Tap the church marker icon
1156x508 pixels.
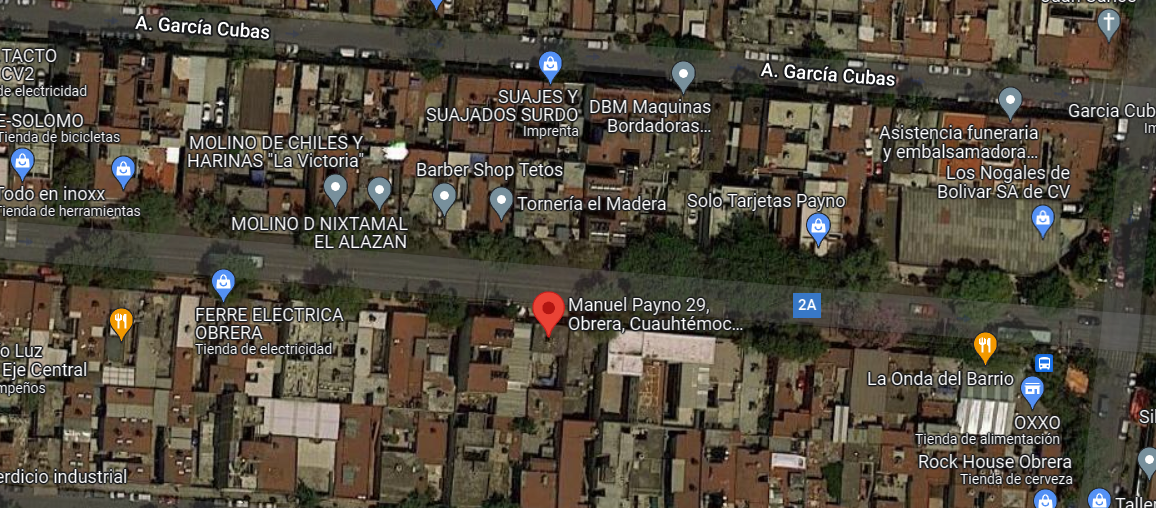coord(1107,24)
